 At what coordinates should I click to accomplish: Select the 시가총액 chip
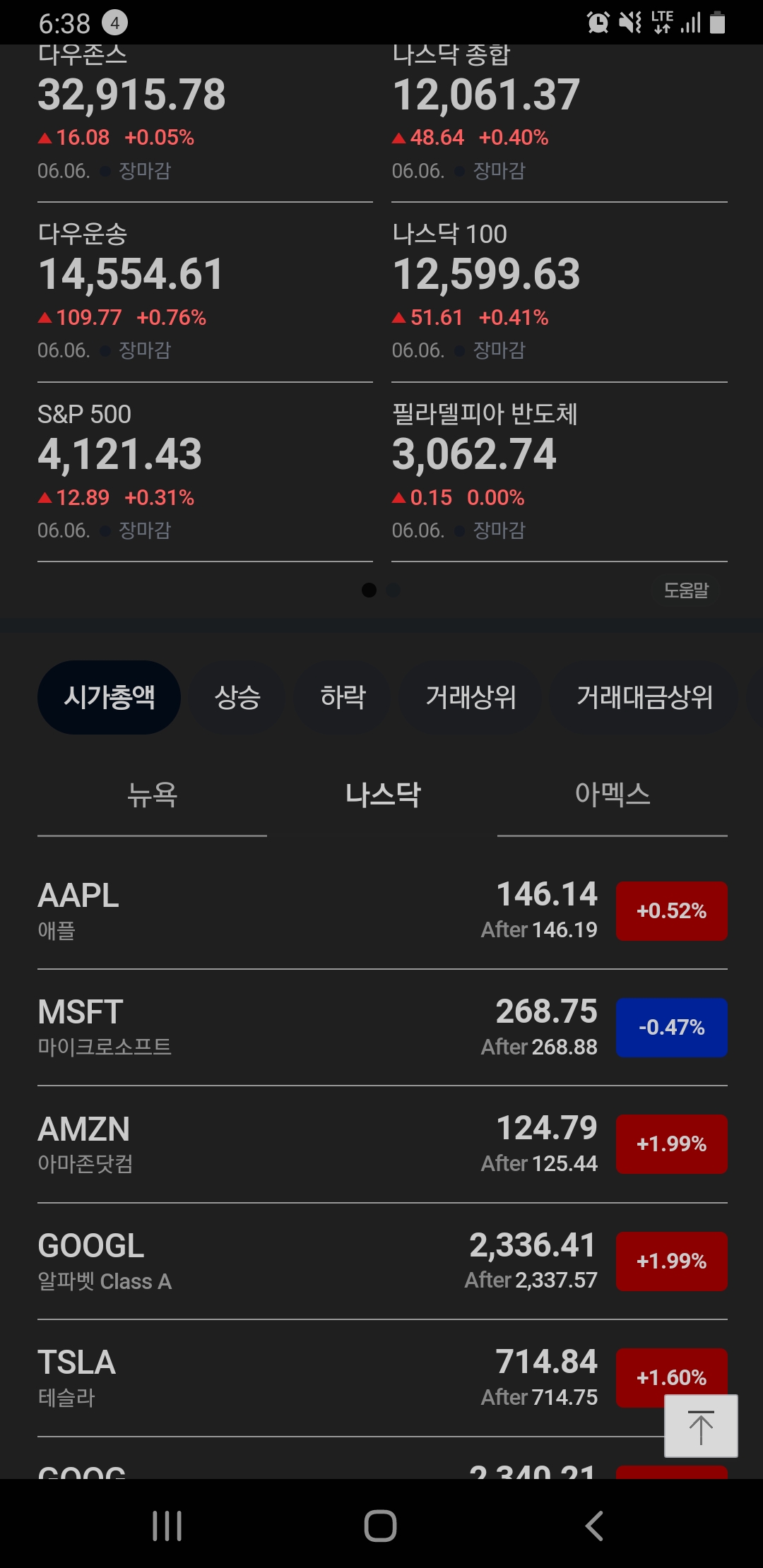tap(109, 697)
